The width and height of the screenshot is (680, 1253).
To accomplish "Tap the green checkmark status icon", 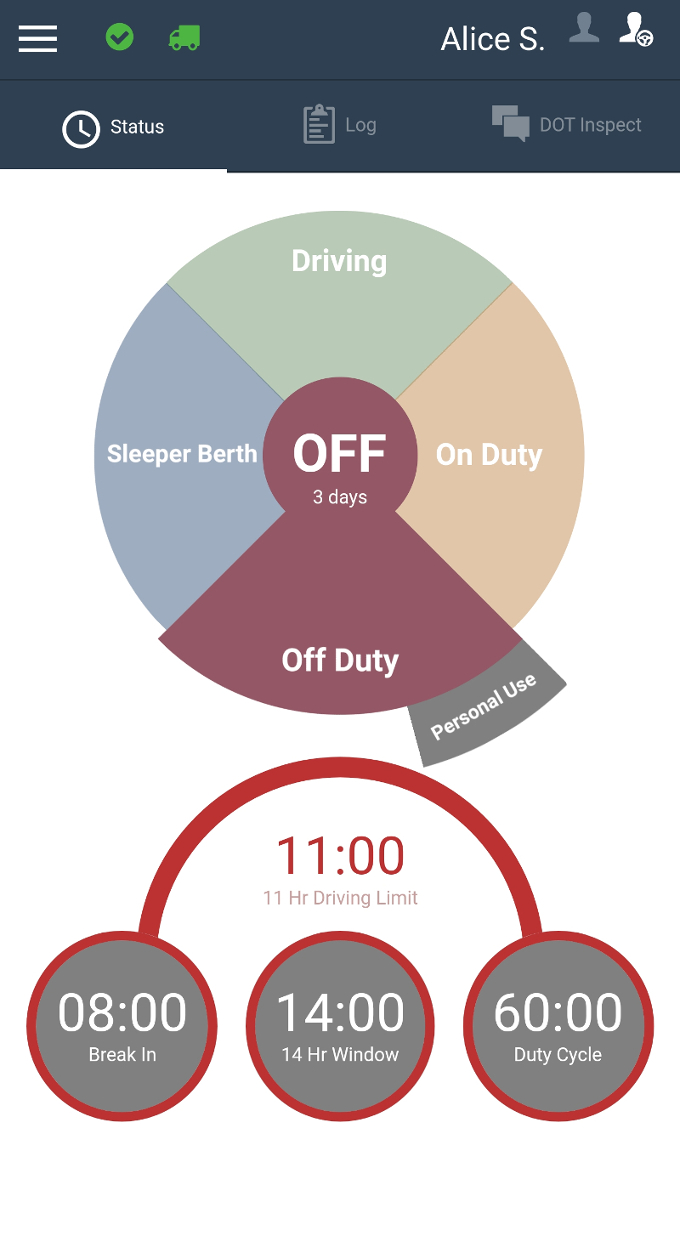I will point(120,38).
